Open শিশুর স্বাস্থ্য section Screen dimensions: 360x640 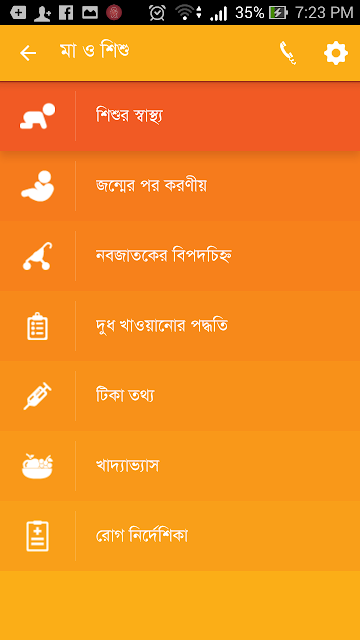180,116
